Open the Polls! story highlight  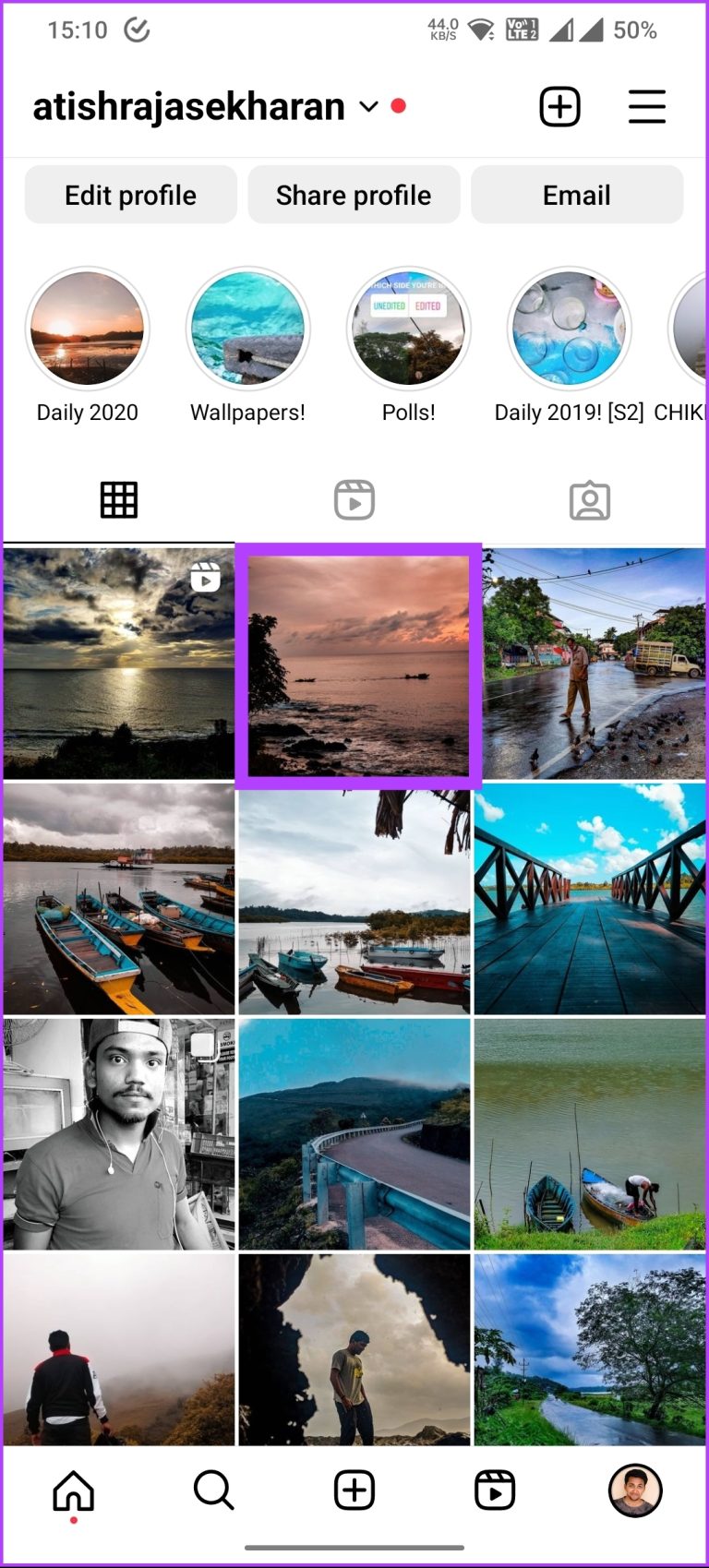point(408,329)
